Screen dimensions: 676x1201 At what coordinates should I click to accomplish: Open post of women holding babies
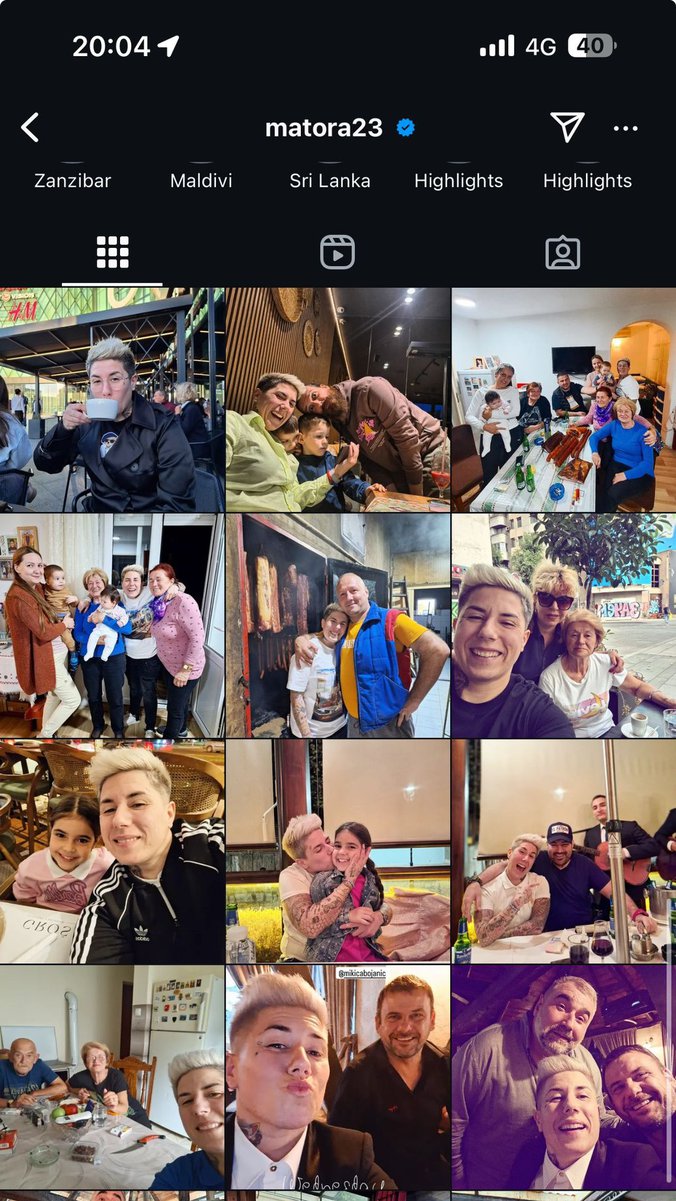pyautogui.click(x=112, y=626)
